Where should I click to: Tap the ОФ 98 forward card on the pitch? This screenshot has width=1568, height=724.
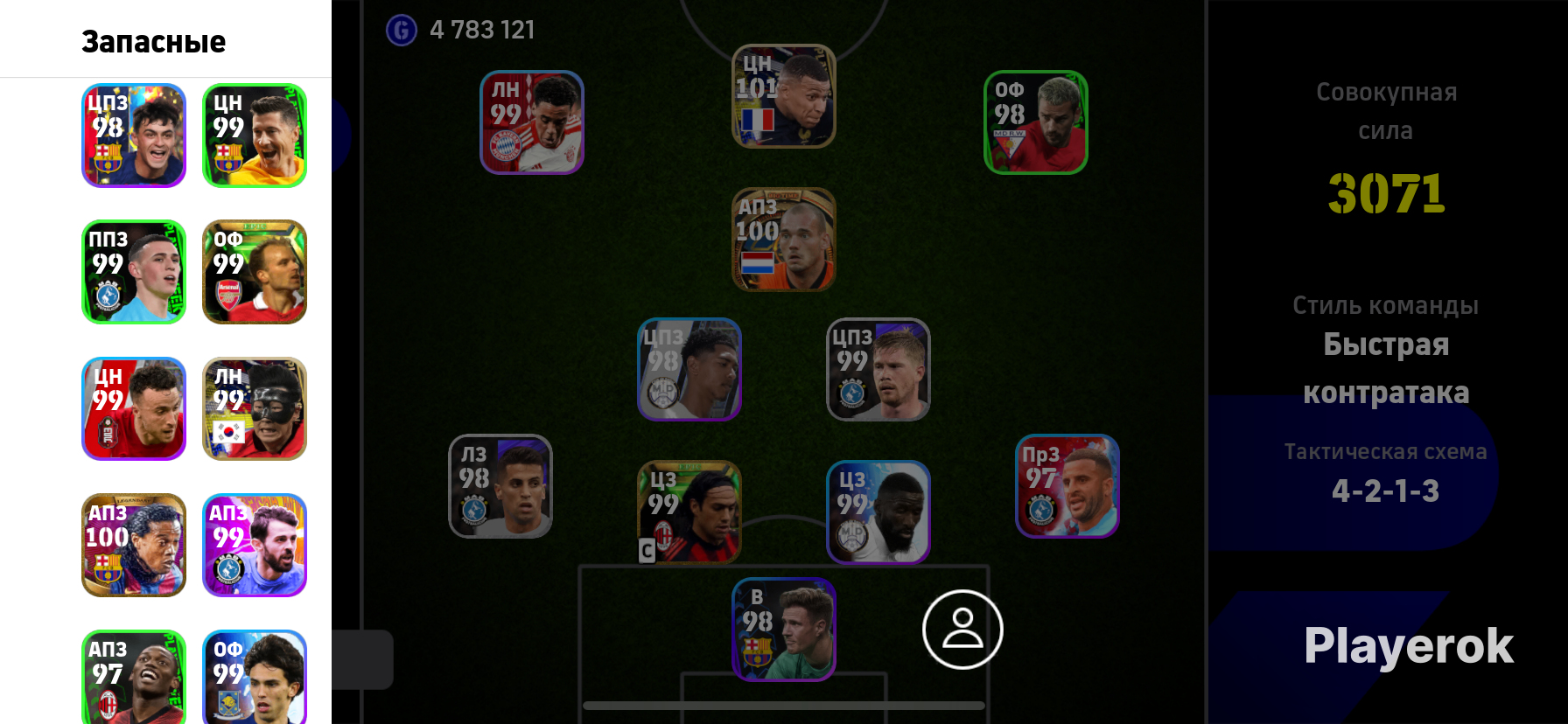click(x=1036, y=122)
